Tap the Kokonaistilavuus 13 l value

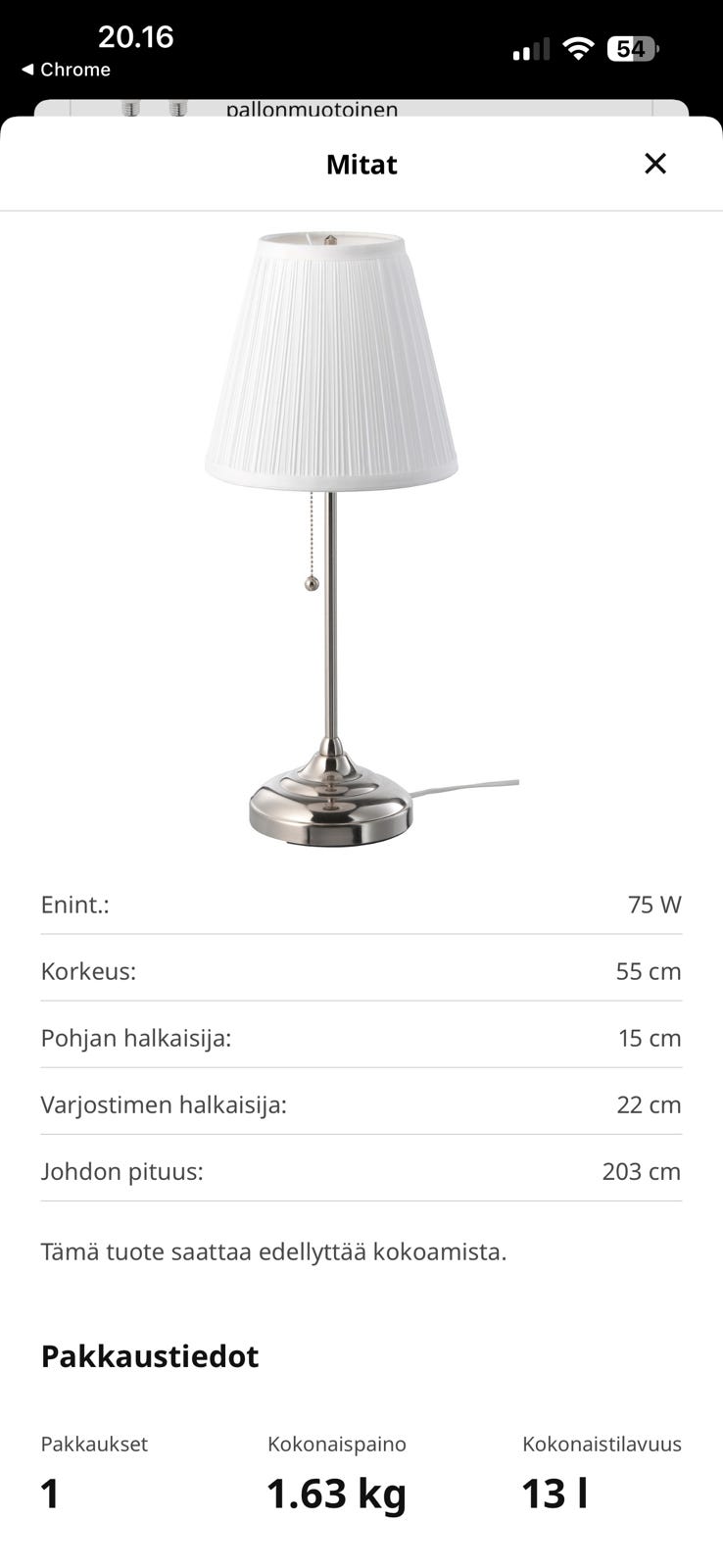554,1493
